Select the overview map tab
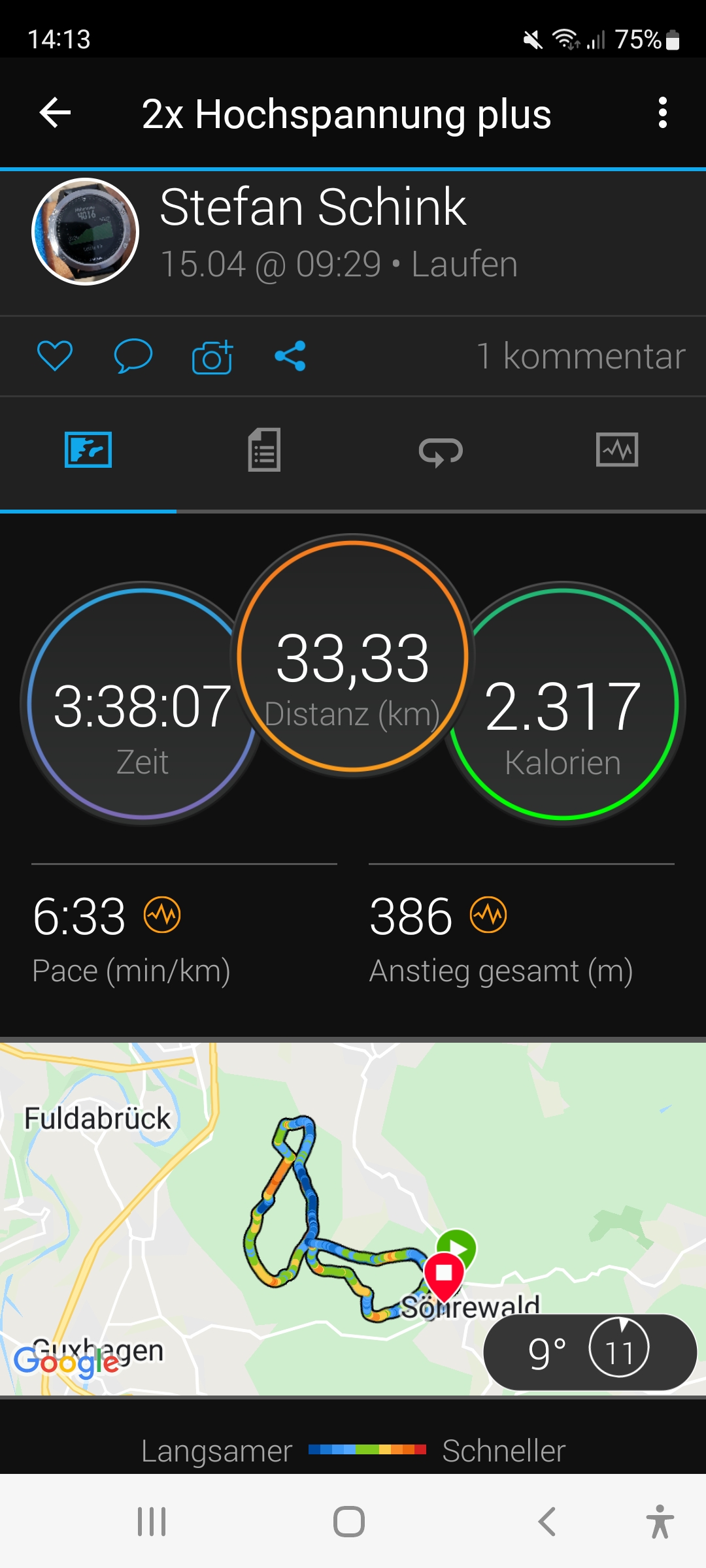This screenshot has width=706, height=1568. 88,450
